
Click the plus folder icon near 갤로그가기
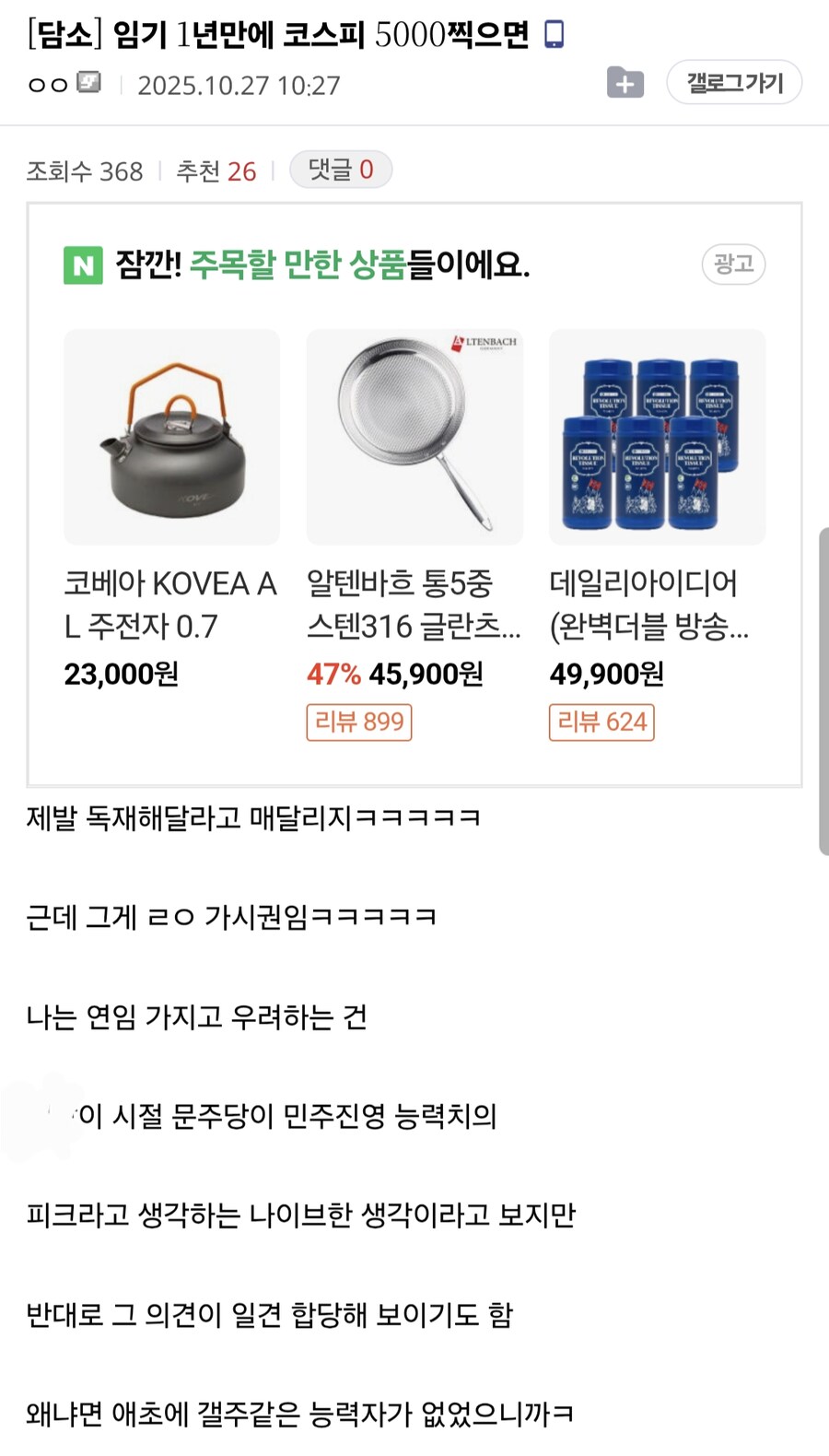coord(625,82)
